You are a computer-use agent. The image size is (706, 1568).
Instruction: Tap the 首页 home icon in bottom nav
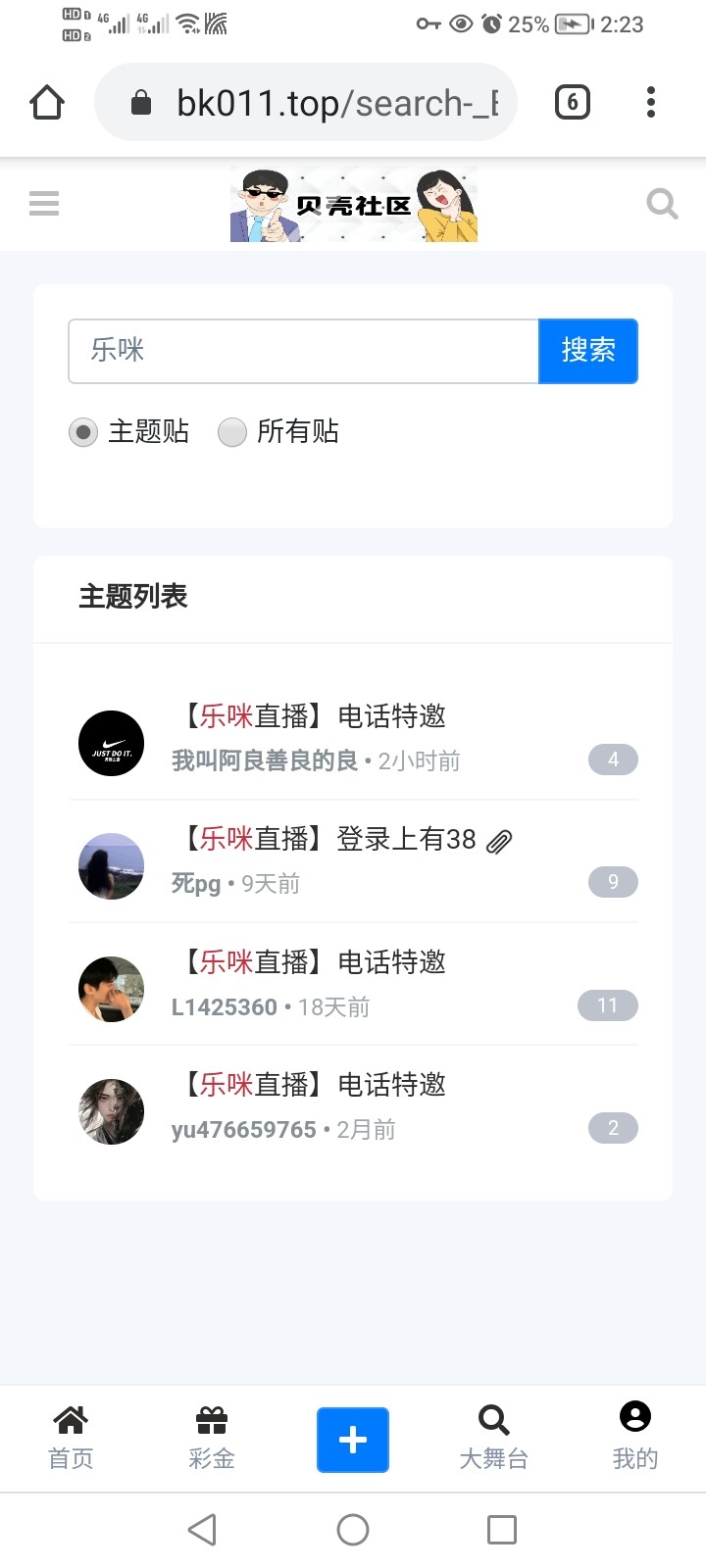pyautogui.click(x=70, y=1419)
